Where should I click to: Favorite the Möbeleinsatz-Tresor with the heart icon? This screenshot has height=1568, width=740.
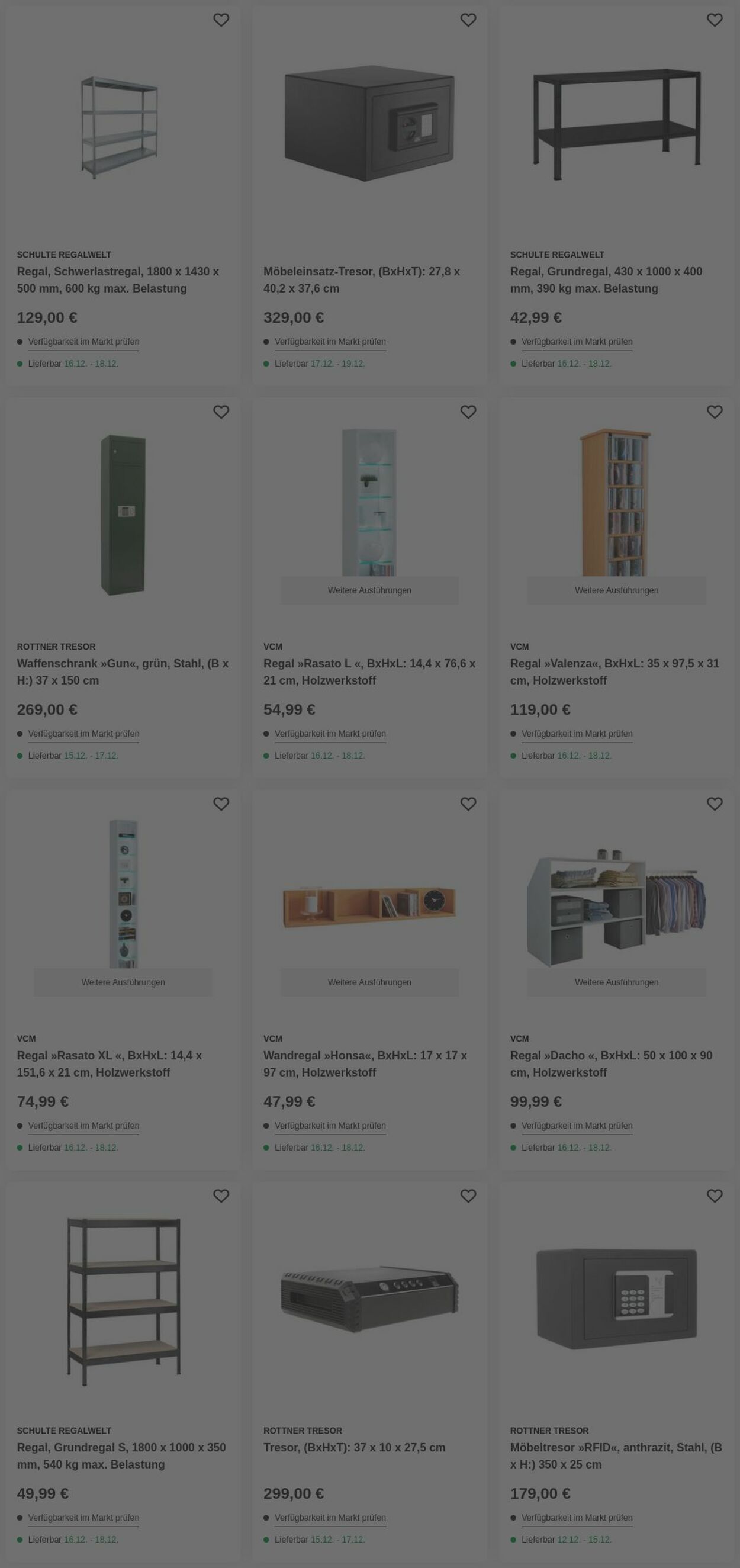click(468, 20)
